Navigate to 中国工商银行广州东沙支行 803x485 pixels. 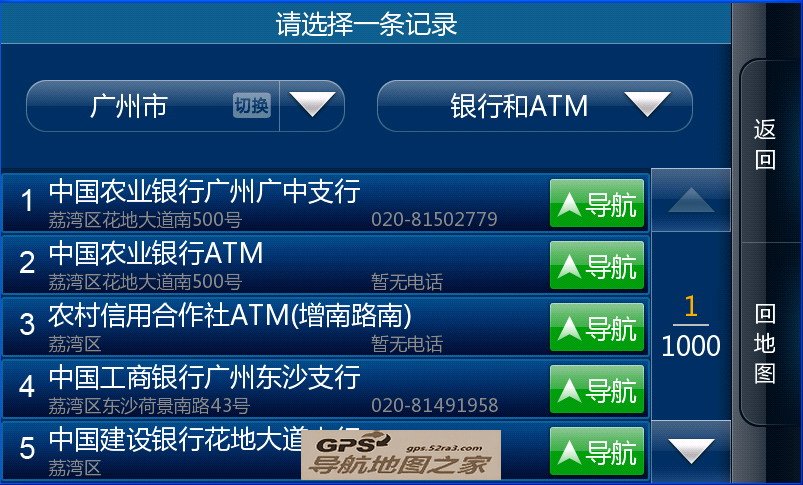[597, 390]
